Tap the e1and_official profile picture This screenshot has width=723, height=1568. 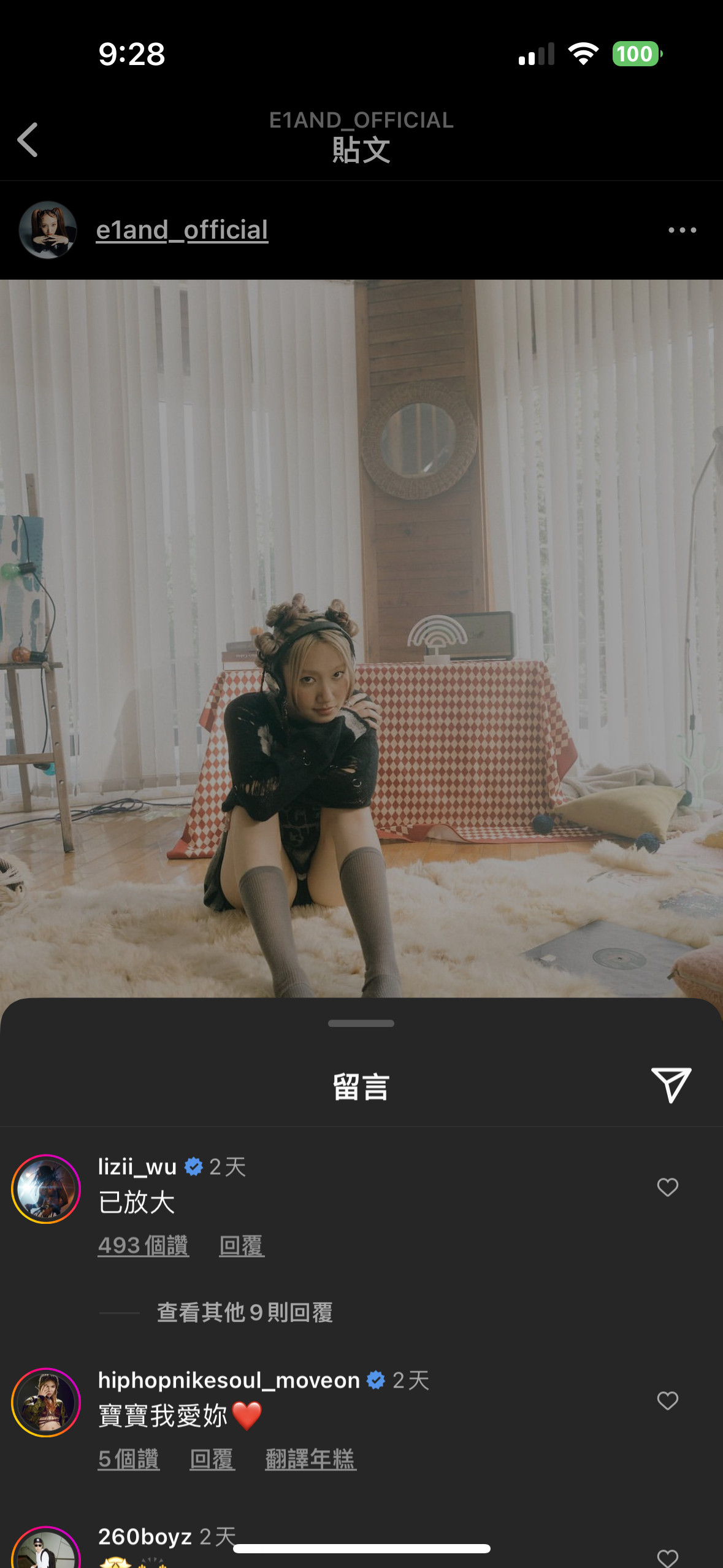click(47, 230)
